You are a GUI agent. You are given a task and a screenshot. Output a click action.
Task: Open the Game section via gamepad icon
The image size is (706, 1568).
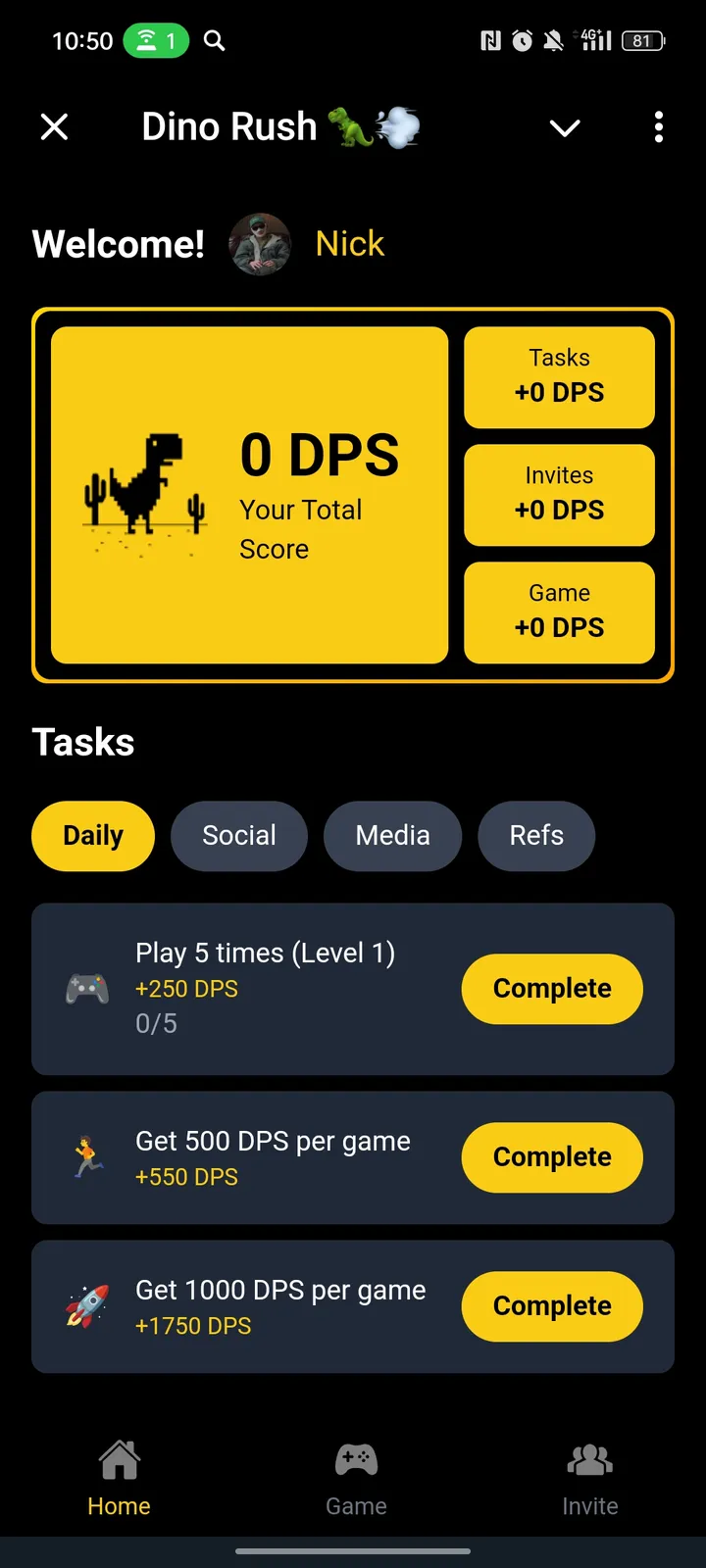click(356, 1459)
